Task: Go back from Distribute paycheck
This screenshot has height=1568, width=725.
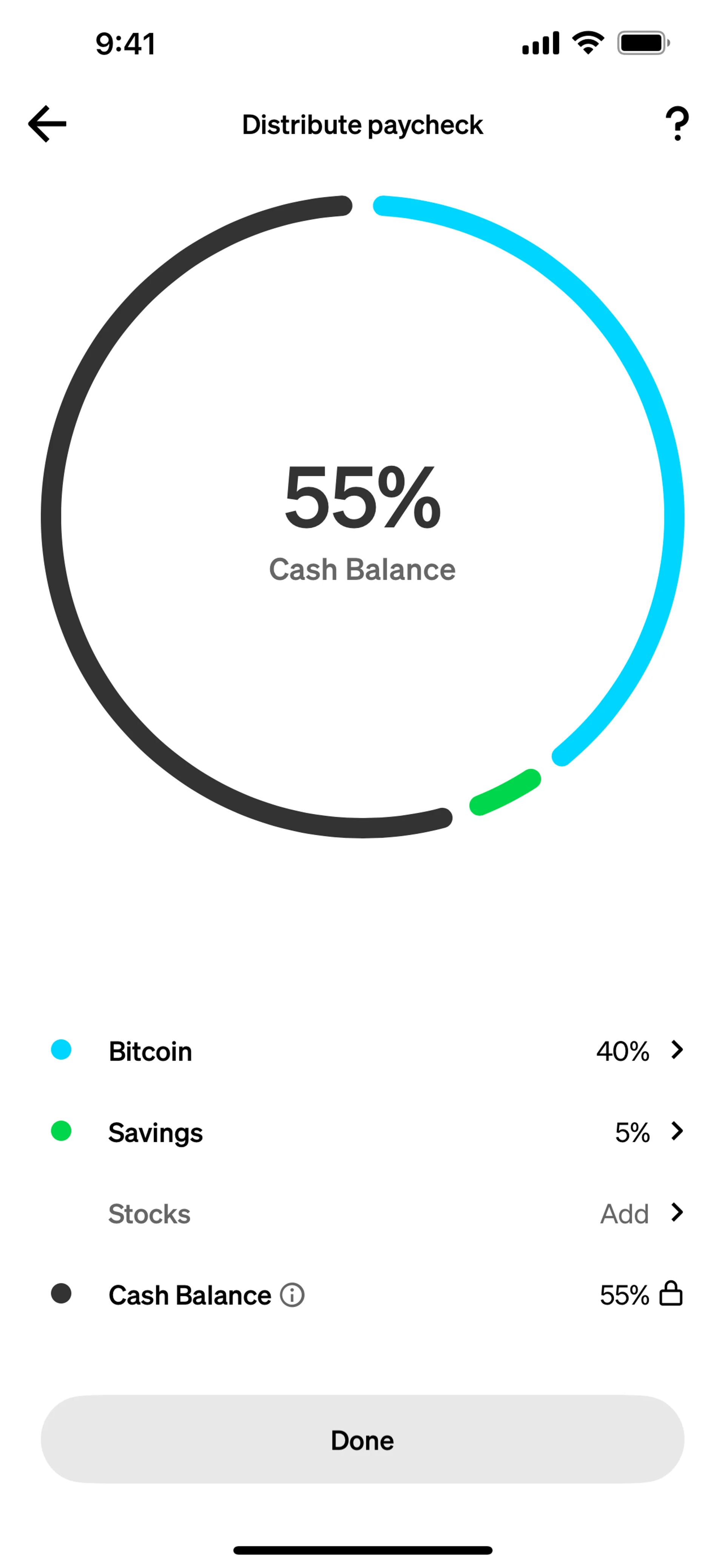Action: coord(48,124)
